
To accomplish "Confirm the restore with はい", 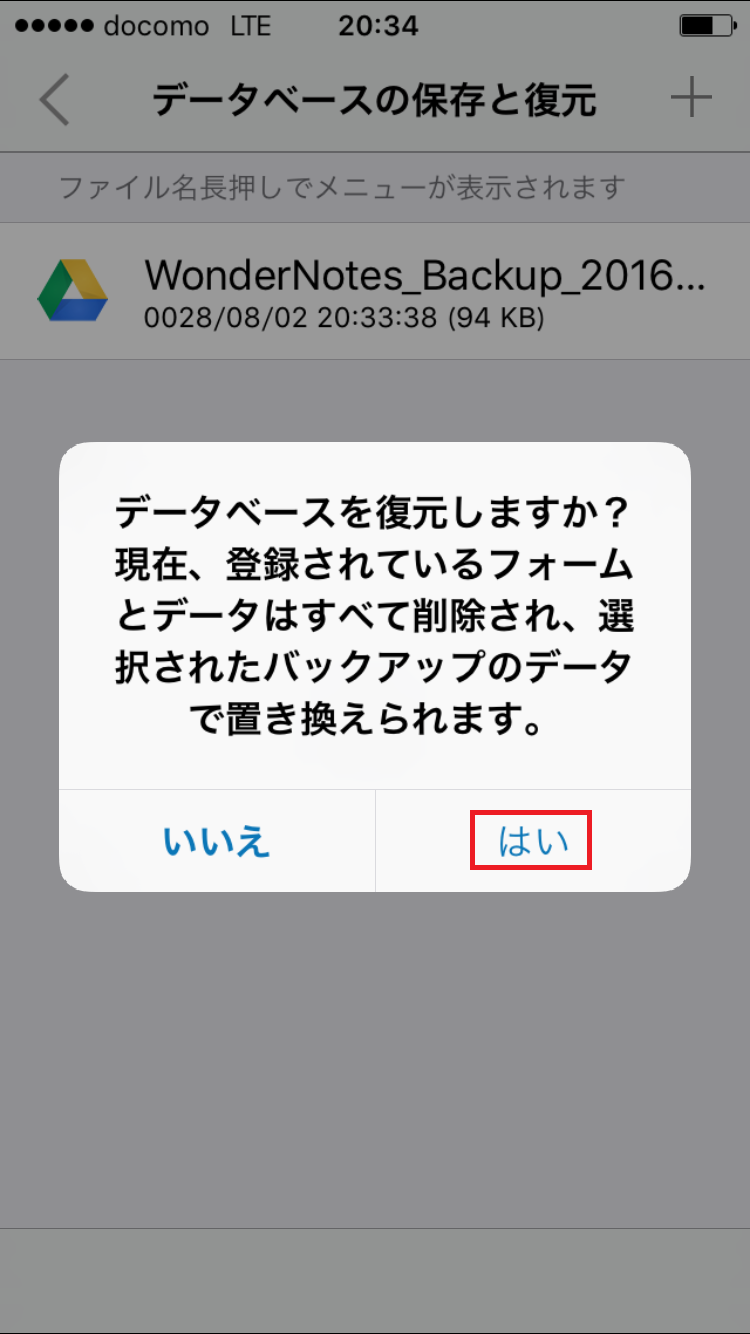I will coord(532,841).
